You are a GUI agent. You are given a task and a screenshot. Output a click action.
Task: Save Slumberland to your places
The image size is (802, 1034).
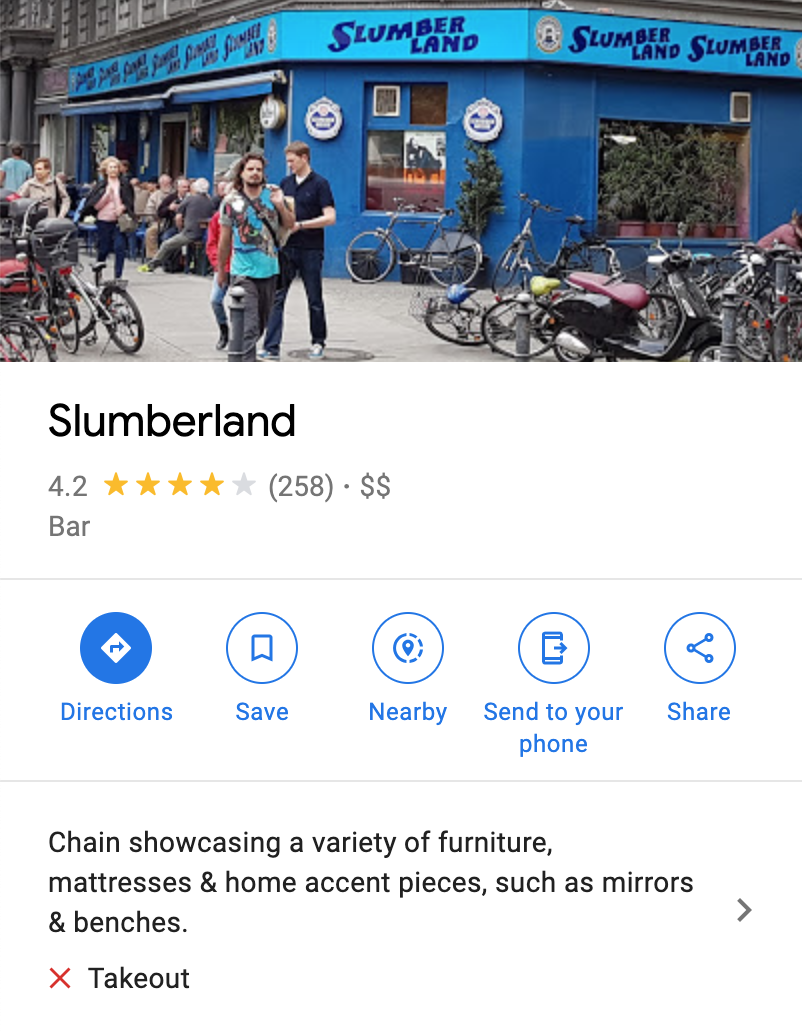pos(262,648)
